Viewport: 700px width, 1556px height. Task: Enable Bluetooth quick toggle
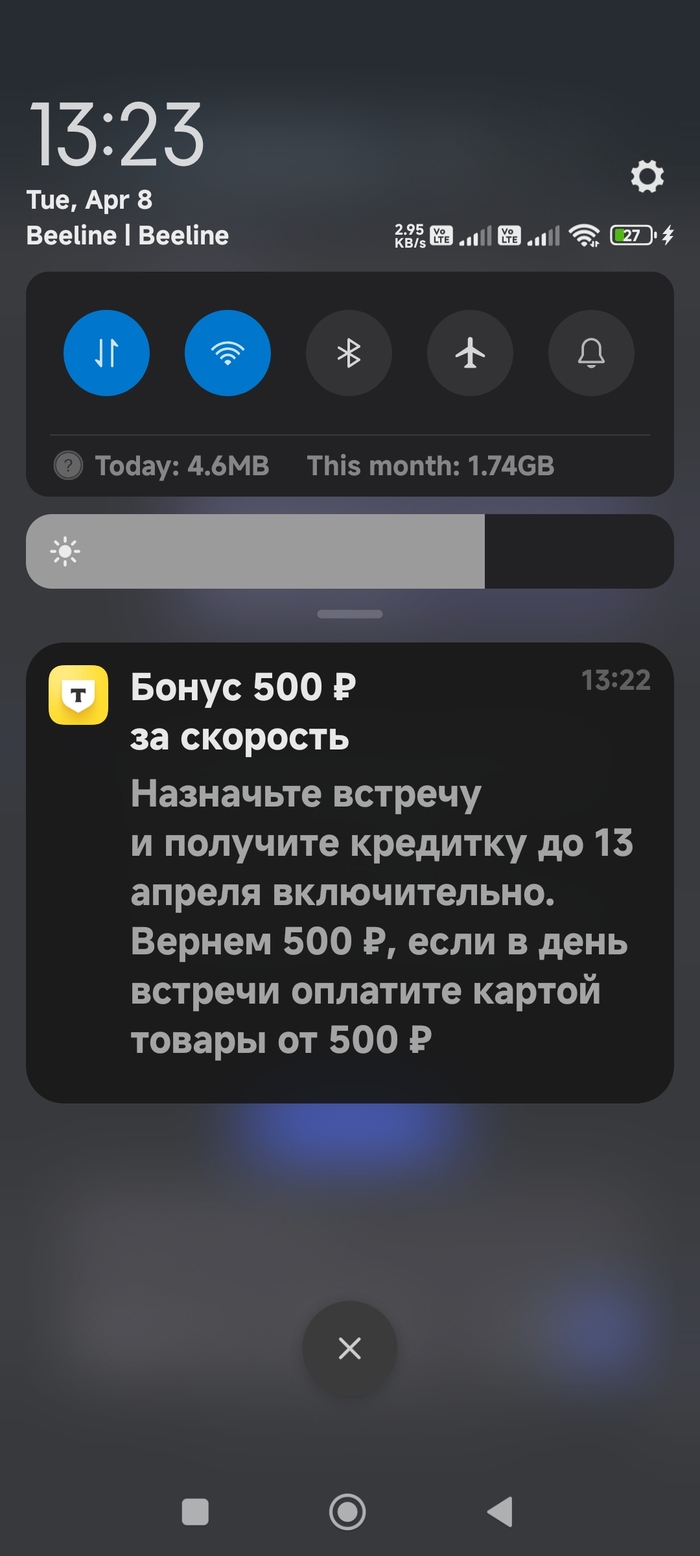pyautogui.click(x=348, y=353)
